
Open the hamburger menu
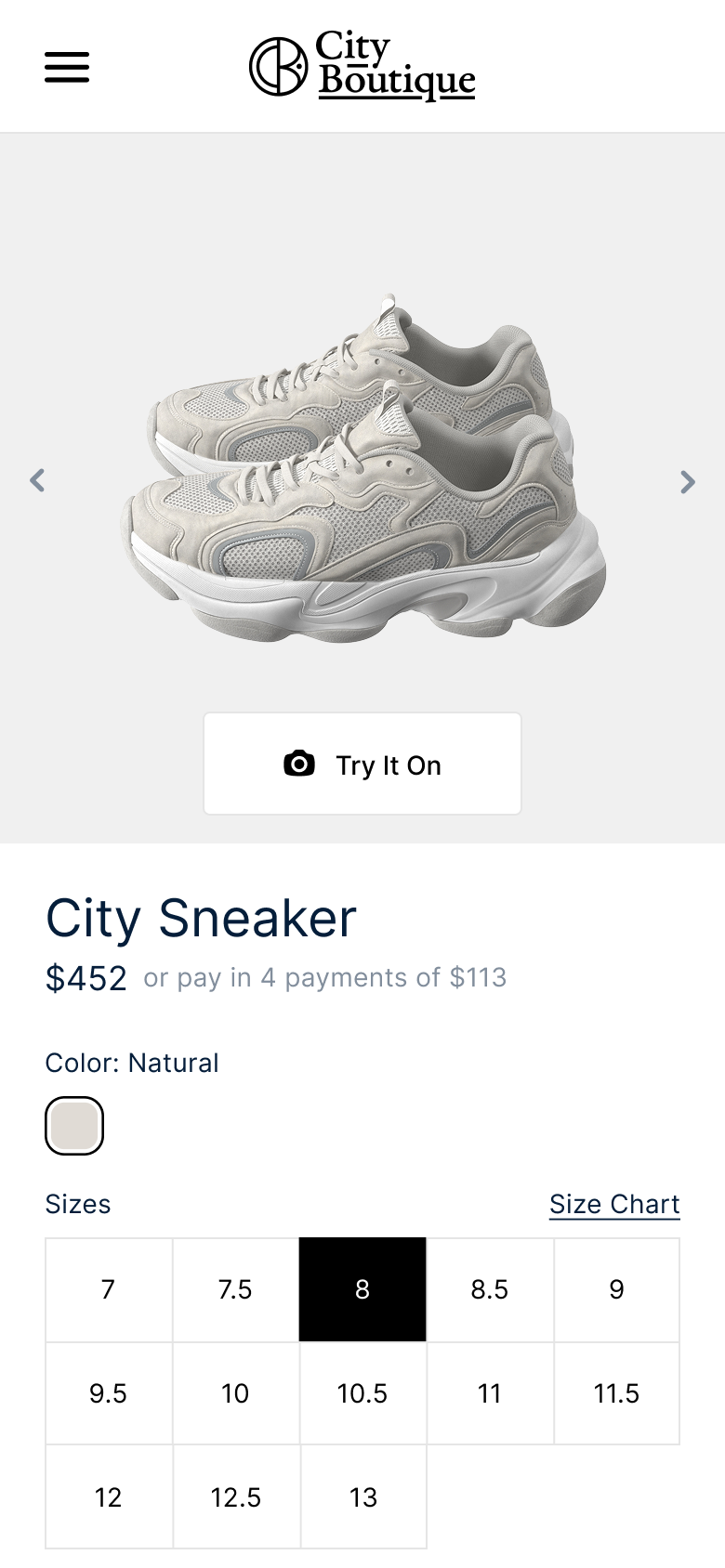pos(67,67)
